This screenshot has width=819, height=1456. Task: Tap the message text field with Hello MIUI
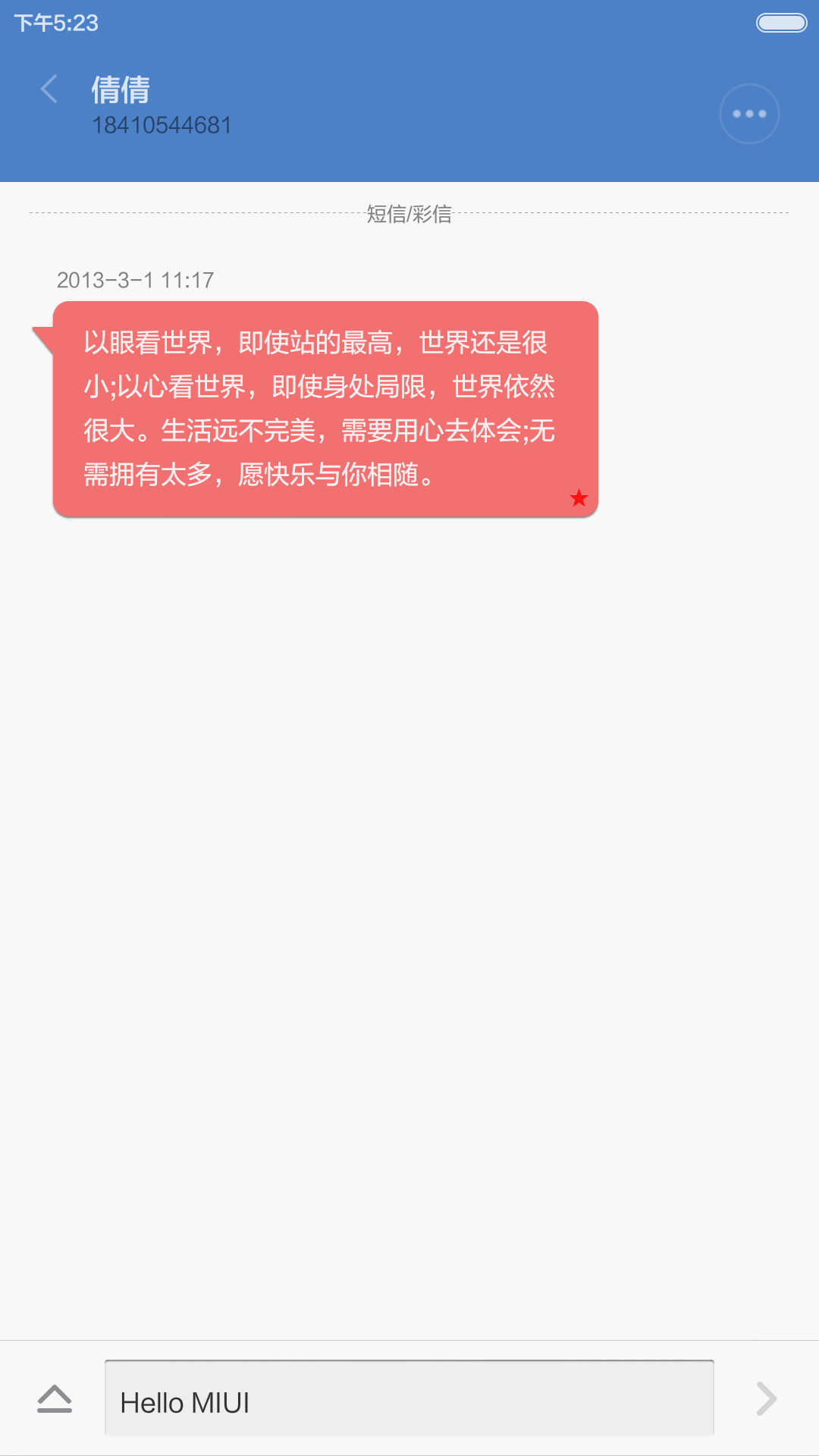click(x=409, y=1398)
